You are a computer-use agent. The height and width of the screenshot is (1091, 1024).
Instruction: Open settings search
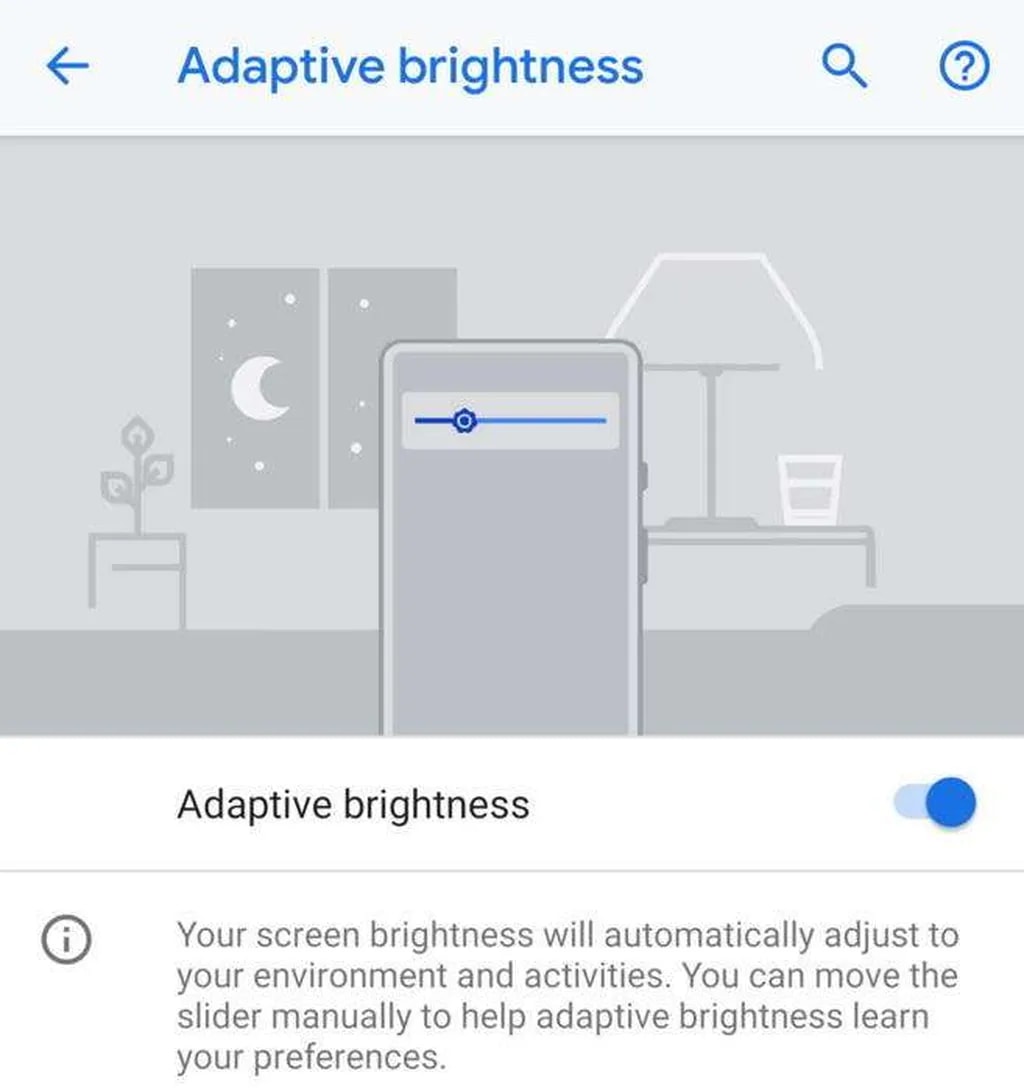(843, 67)
